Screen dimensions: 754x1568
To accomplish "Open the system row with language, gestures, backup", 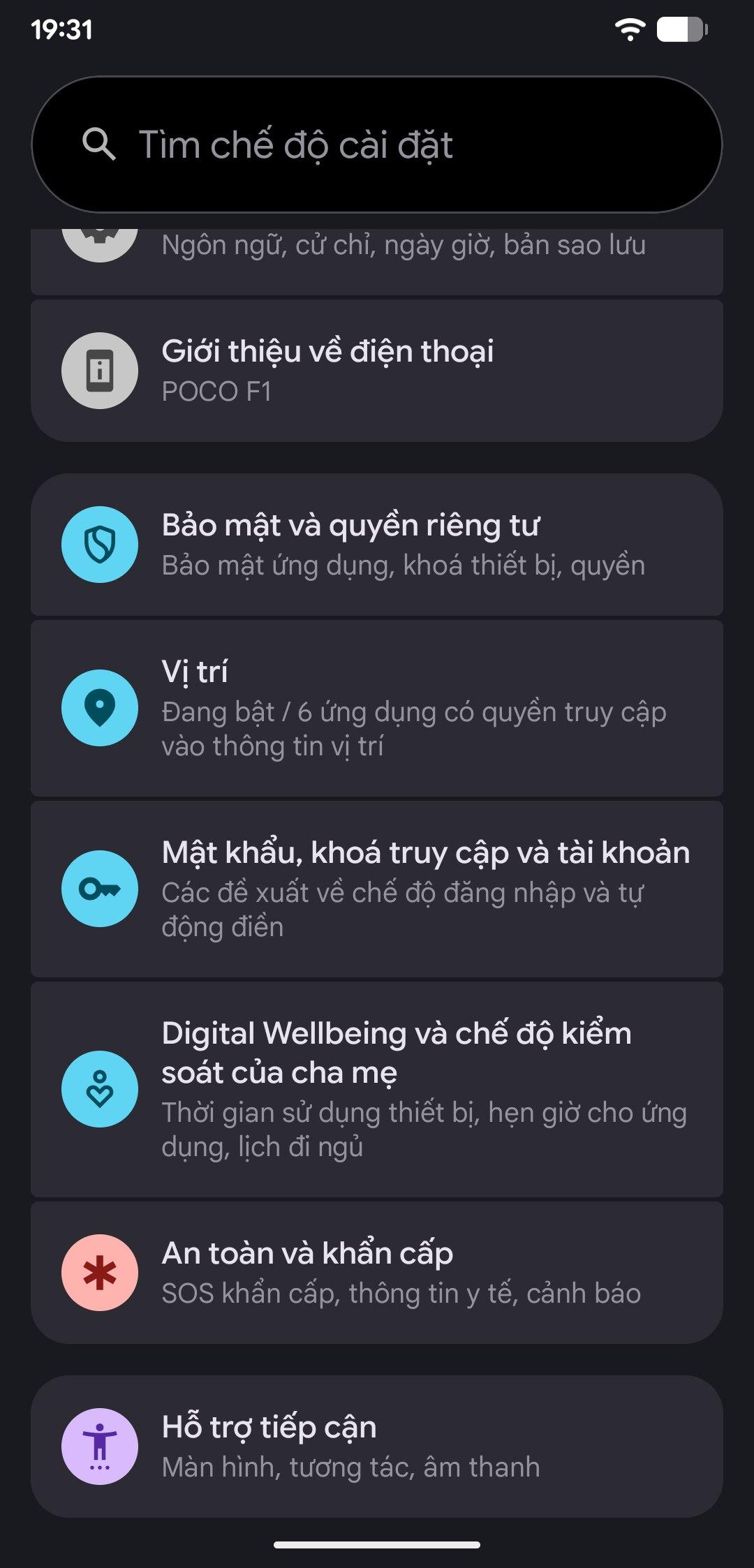I will tap(377, 260).
